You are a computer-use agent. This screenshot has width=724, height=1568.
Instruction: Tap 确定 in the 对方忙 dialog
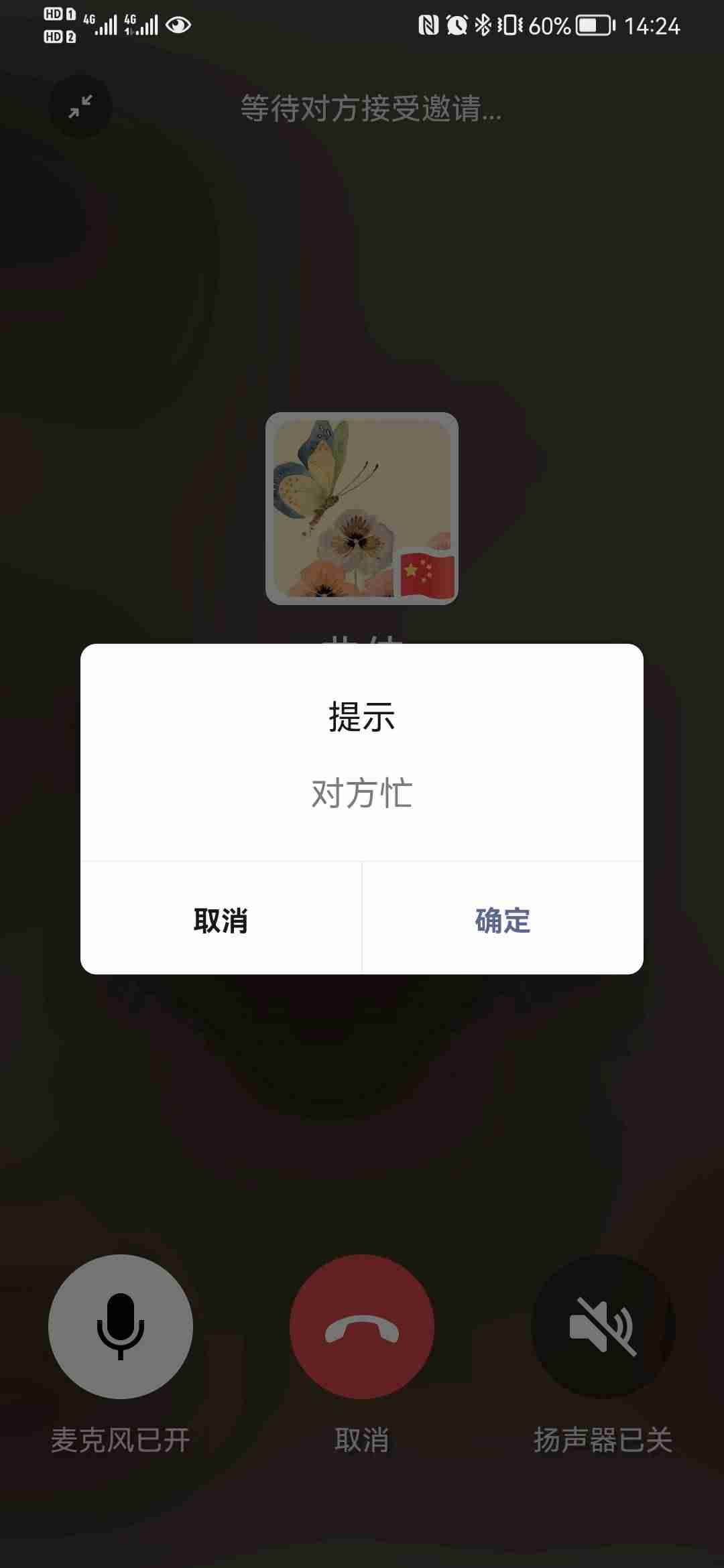click(x=502, y=920)
